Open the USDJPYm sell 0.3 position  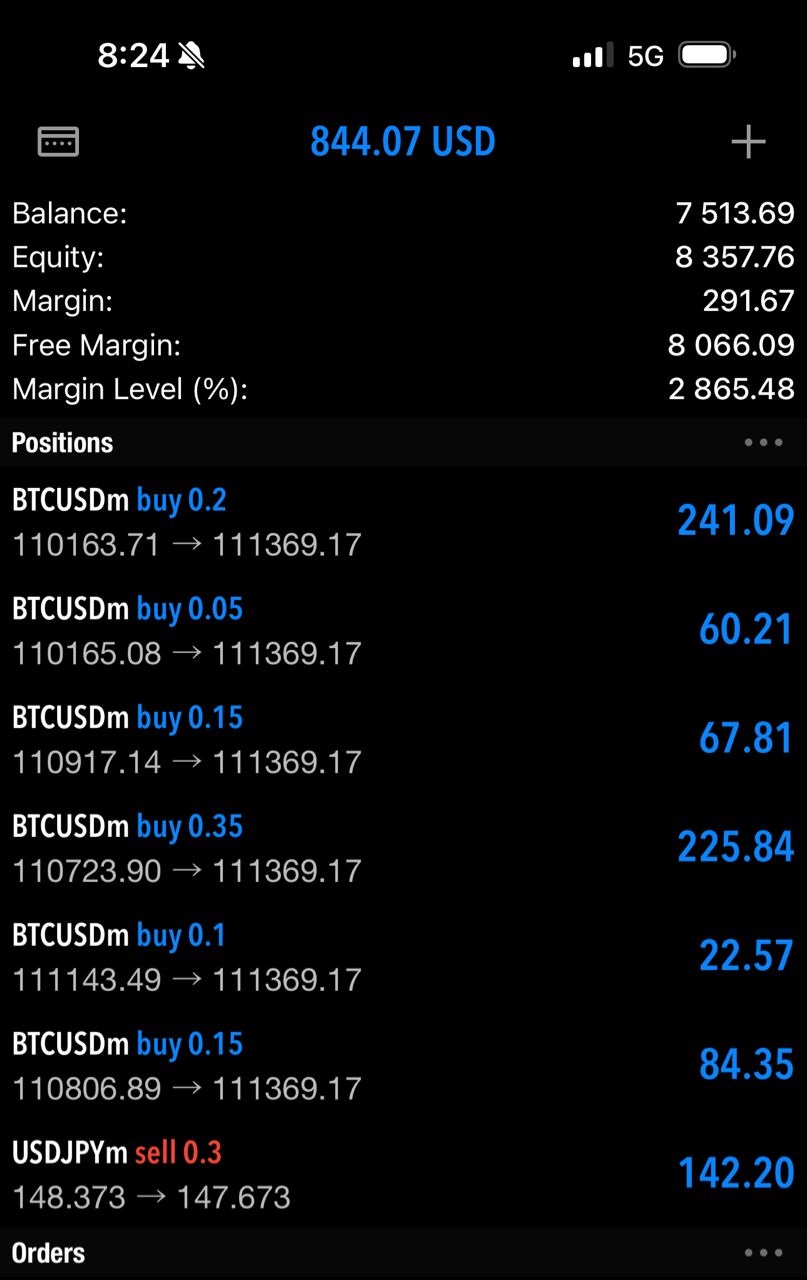click(x=403, y=1174)
